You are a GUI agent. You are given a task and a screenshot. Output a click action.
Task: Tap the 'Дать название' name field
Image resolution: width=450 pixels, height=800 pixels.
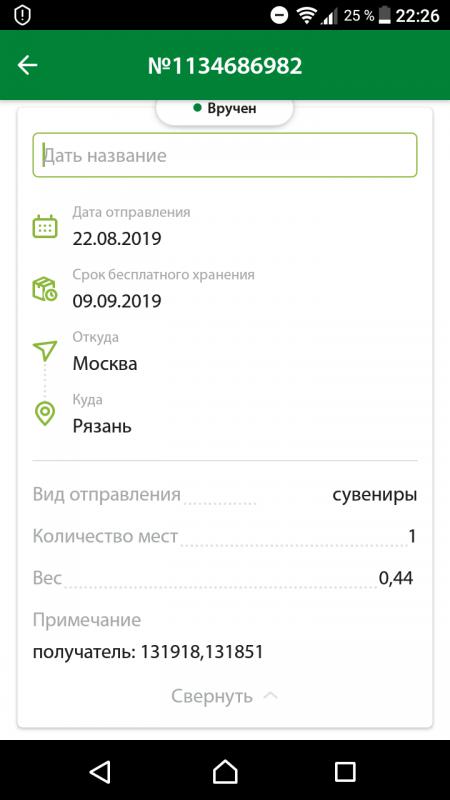[x=225, y=155]
